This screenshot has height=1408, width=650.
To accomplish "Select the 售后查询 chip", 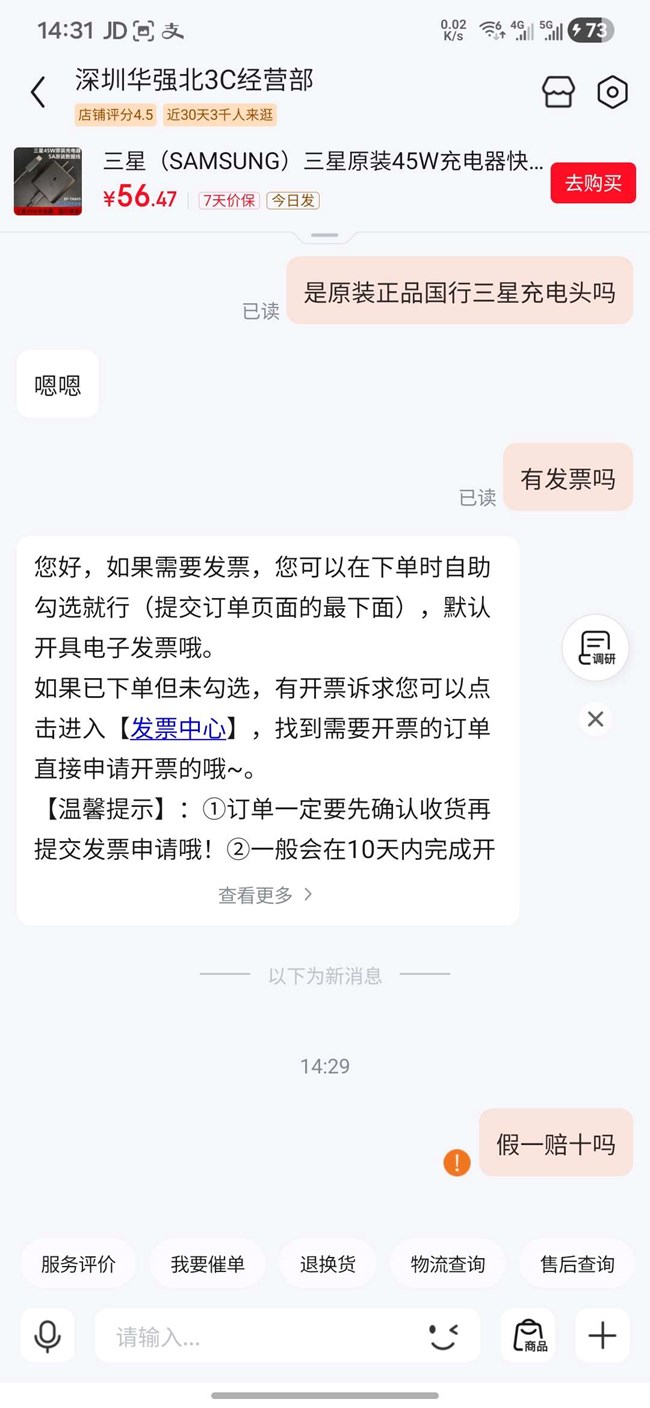I will 577,1264.
